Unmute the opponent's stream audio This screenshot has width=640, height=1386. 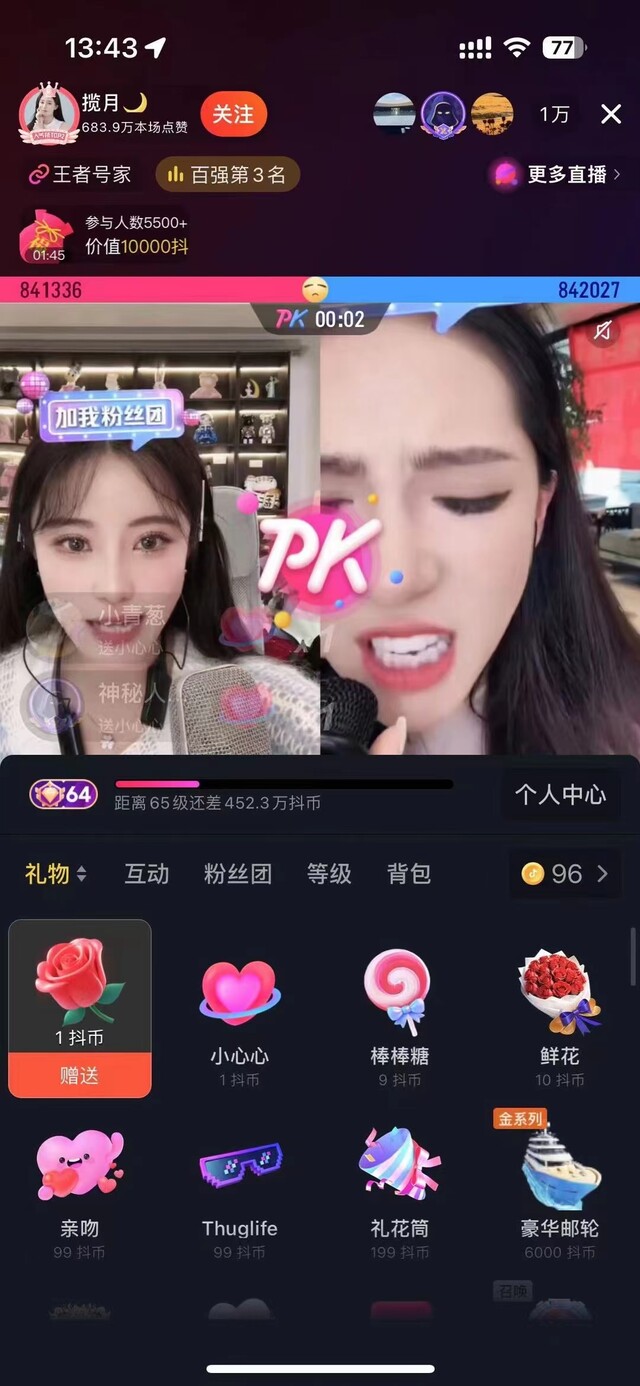[x=603, y=331]
